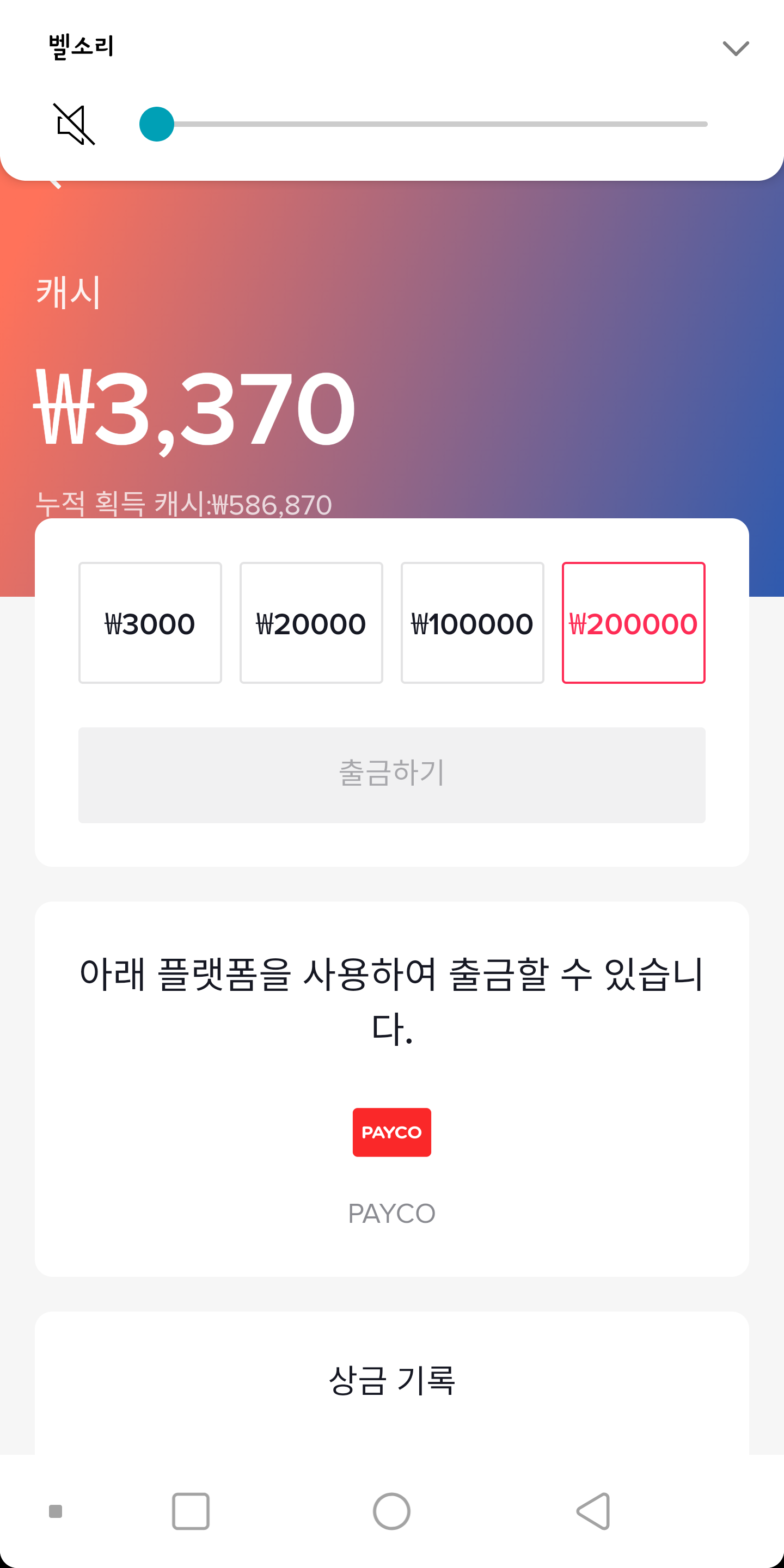
Task: Tap the ringtone volume slider track
Action: pyautogui.click(x=424, y=124)
